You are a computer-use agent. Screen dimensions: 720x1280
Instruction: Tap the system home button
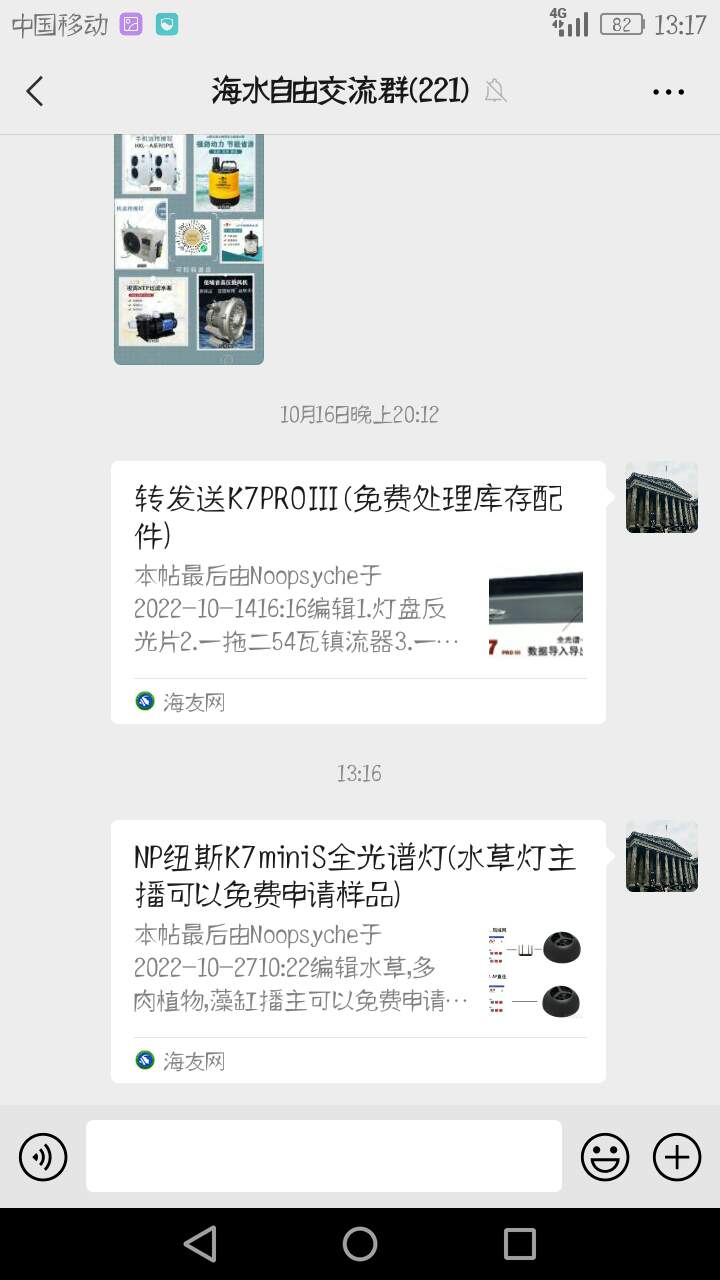coord(360,1244)
